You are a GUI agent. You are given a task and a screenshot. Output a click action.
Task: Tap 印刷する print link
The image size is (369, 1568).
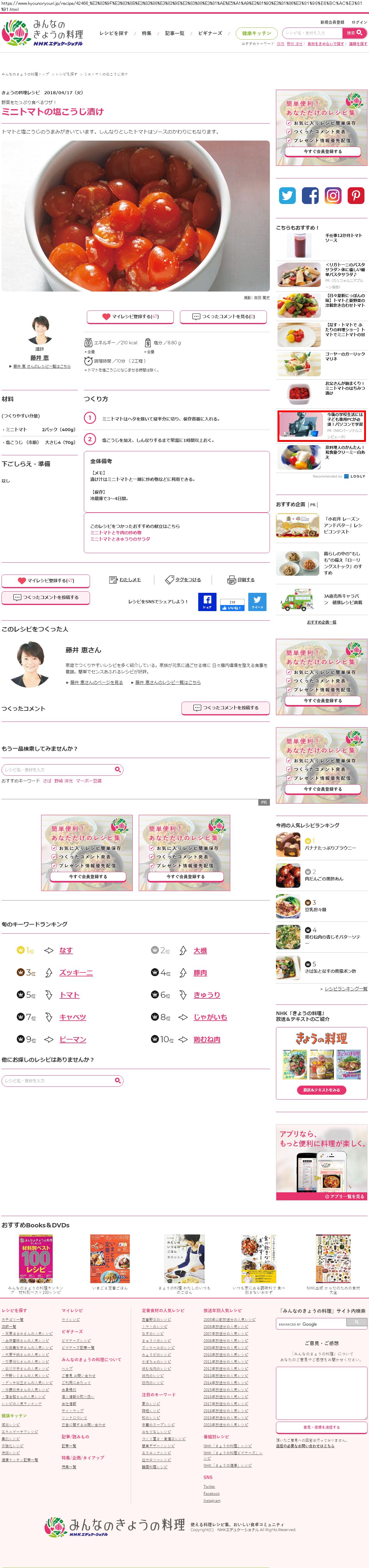[242, 579]
